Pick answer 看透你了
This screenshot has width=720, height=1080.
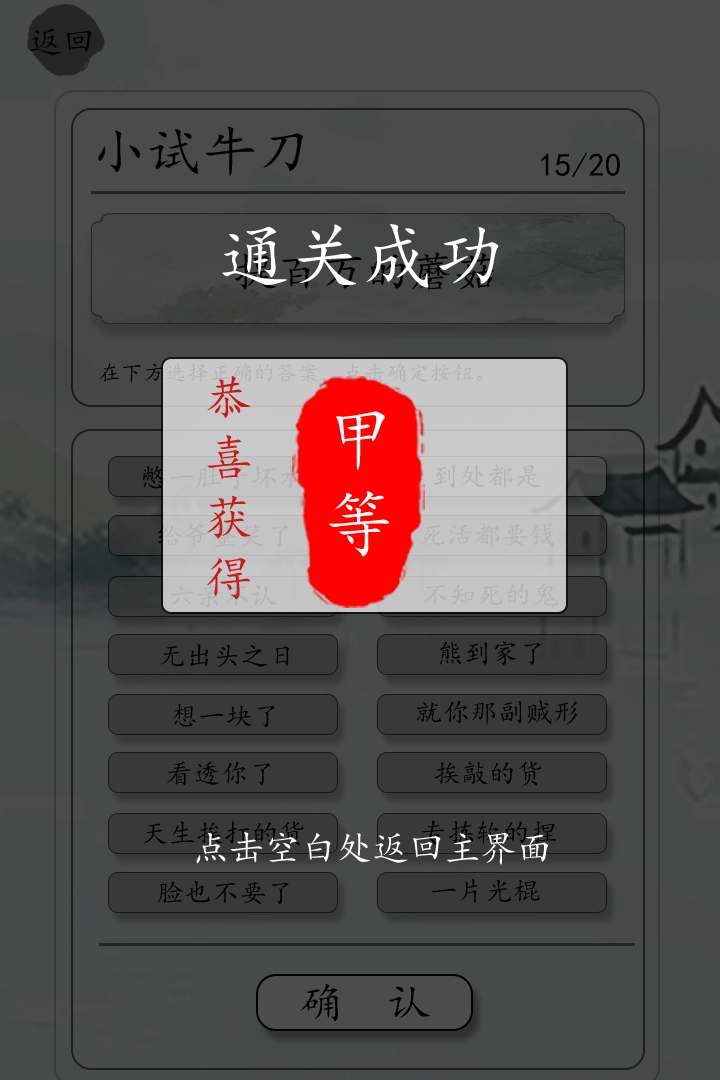pos(222,773)
